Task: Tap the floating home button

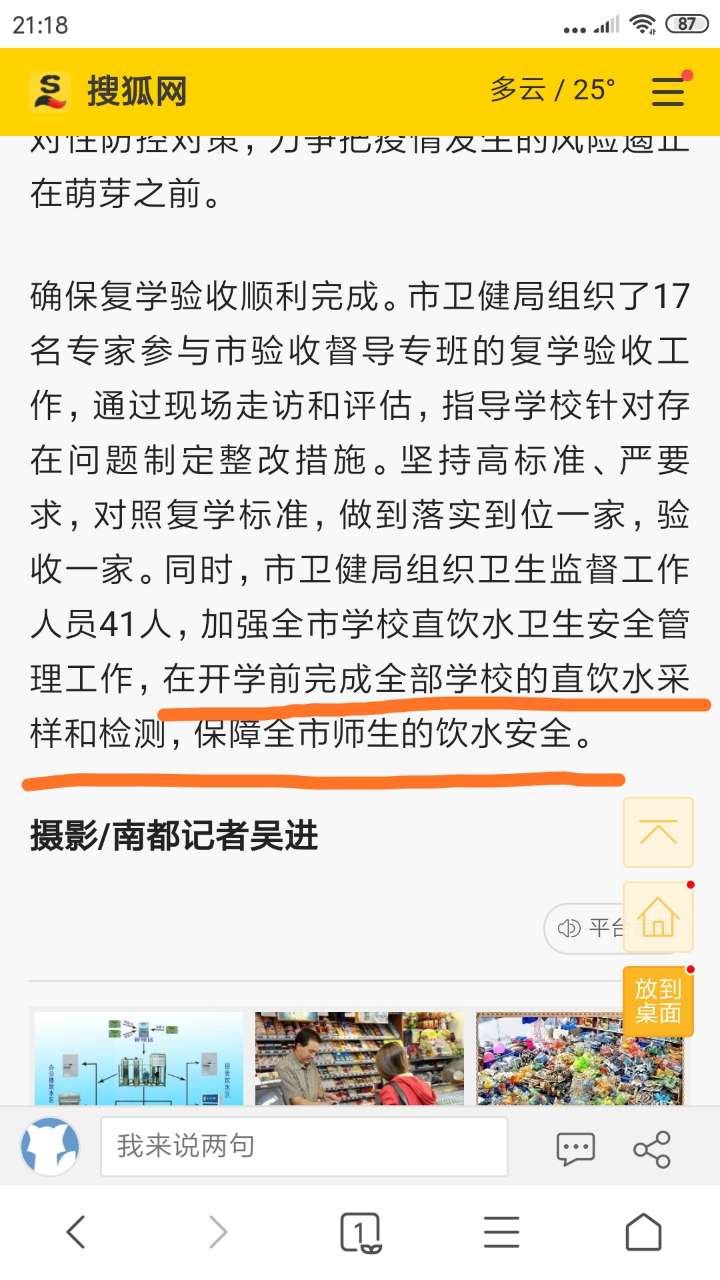Action: pyautogui.click(x=658, y=916)
